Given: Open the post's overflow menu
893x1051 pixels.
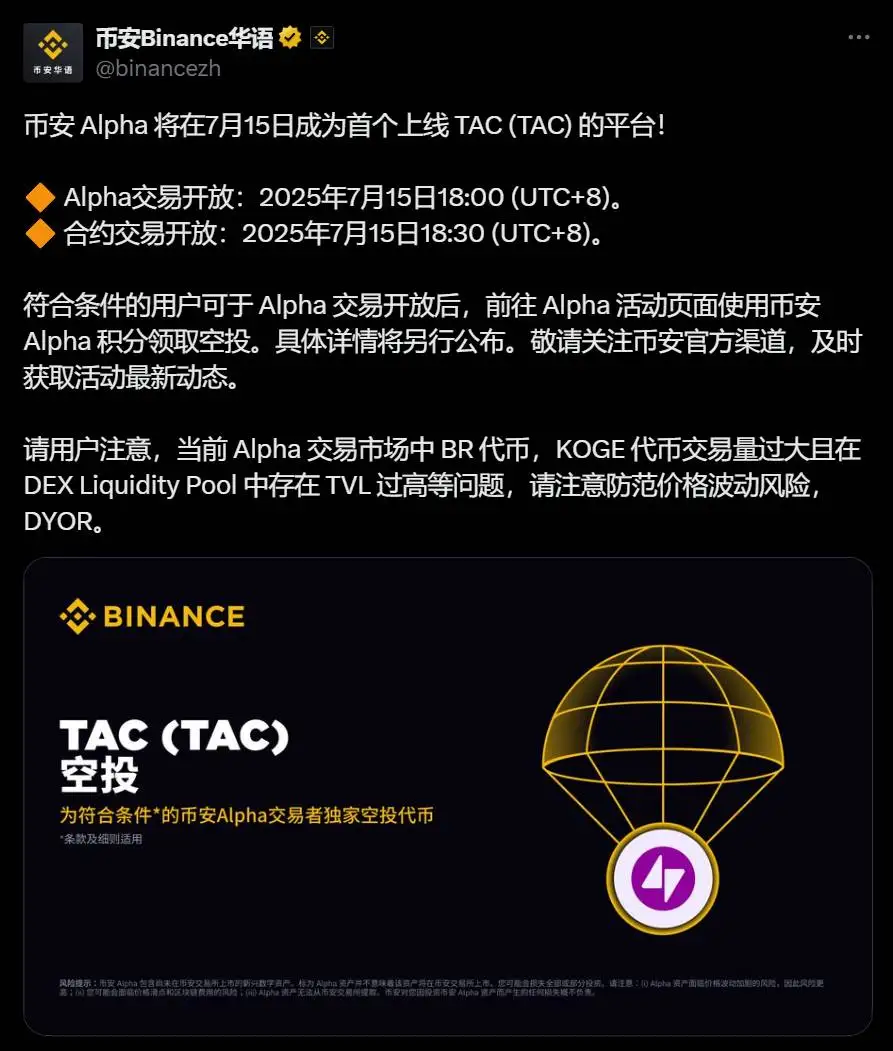Looking at the screenshot, I should tap(858, 38).
